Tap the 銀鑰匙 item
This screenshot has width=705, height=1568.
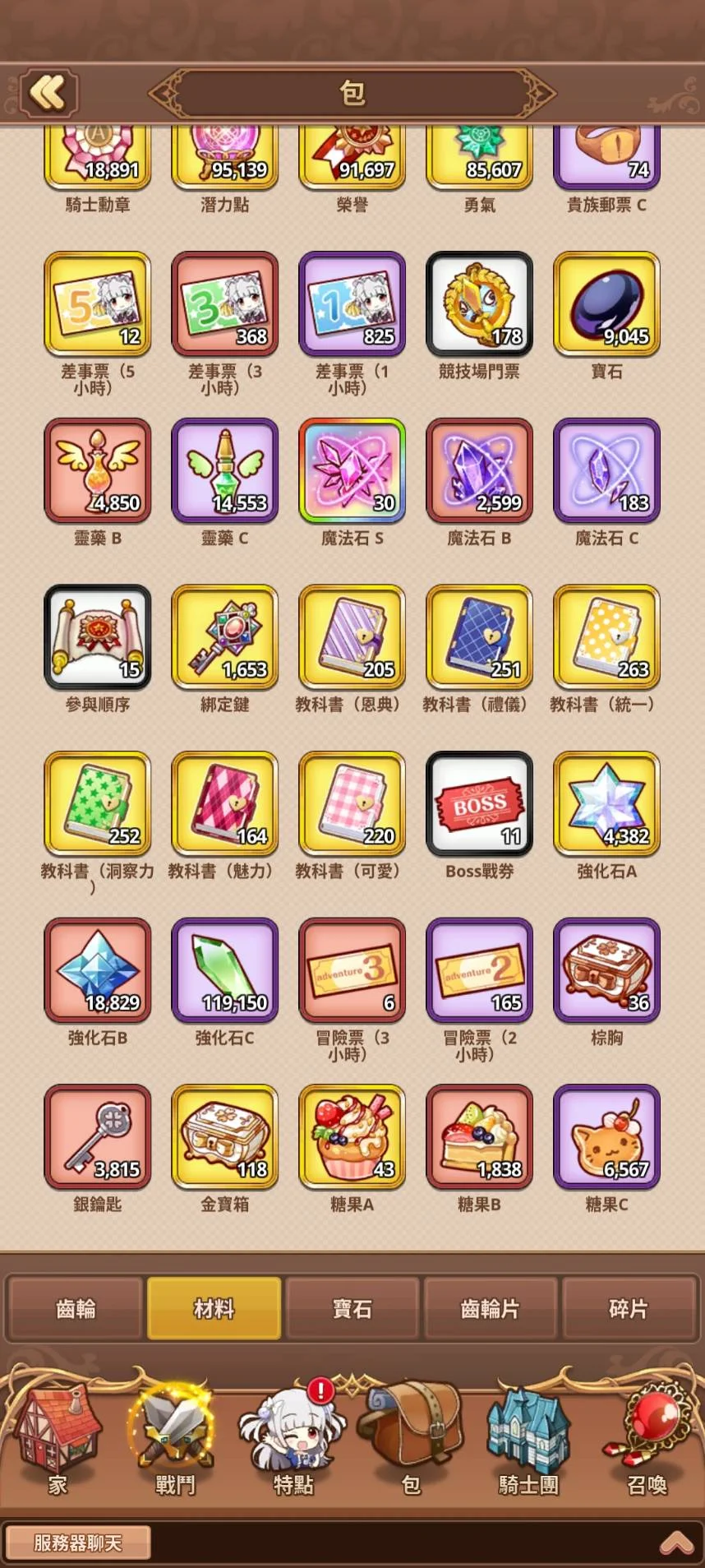98,1137
